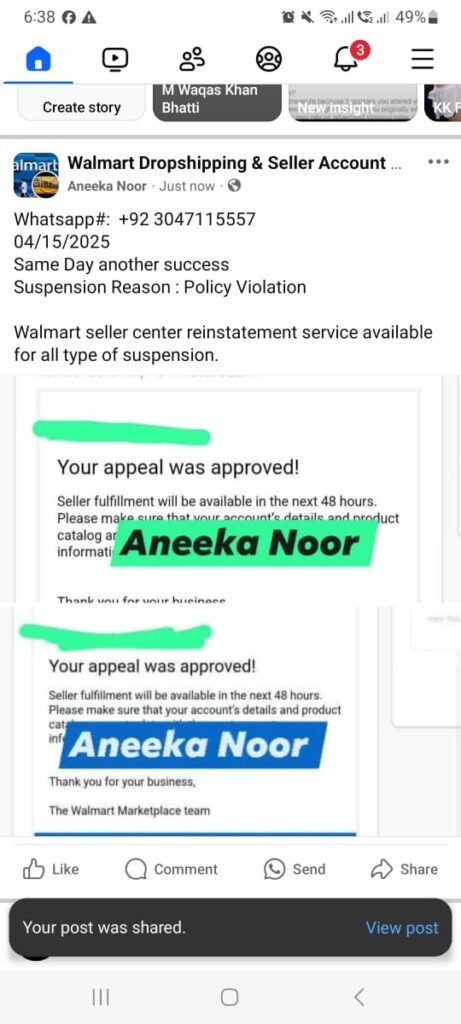Tap View post in the snackbar

click(402, 927)
